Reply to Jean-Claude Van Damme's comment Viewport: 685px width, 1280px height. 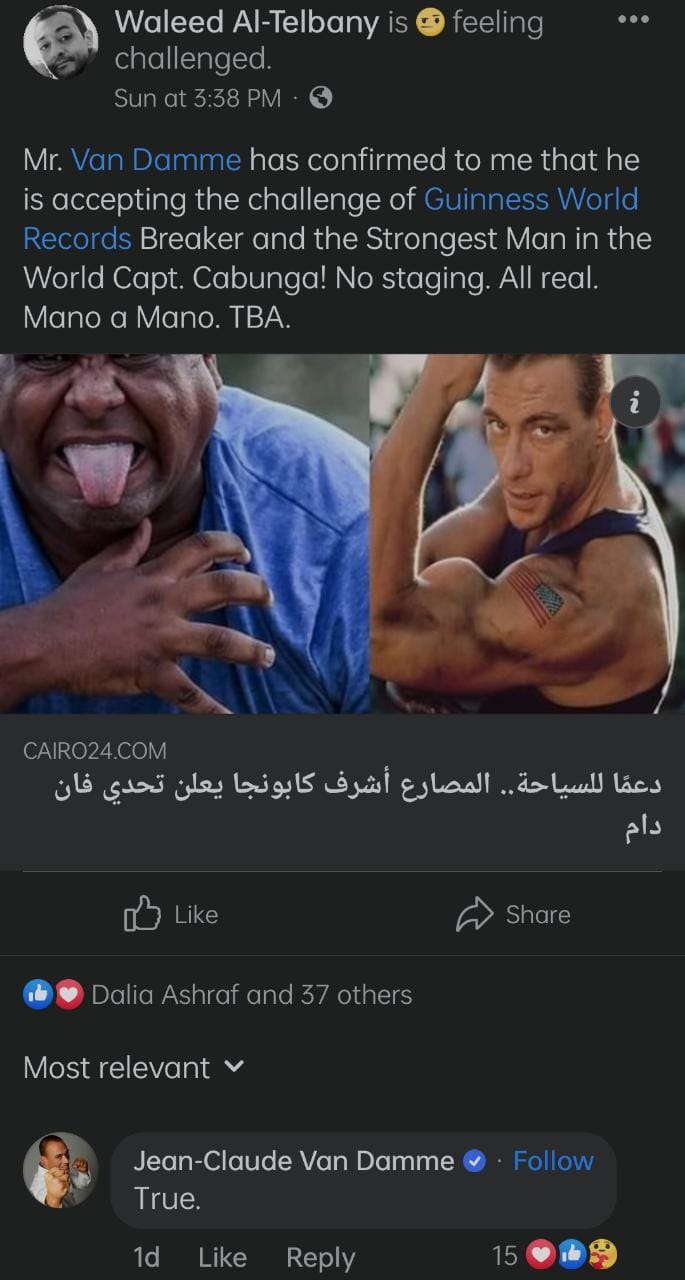pos(320,1256)
